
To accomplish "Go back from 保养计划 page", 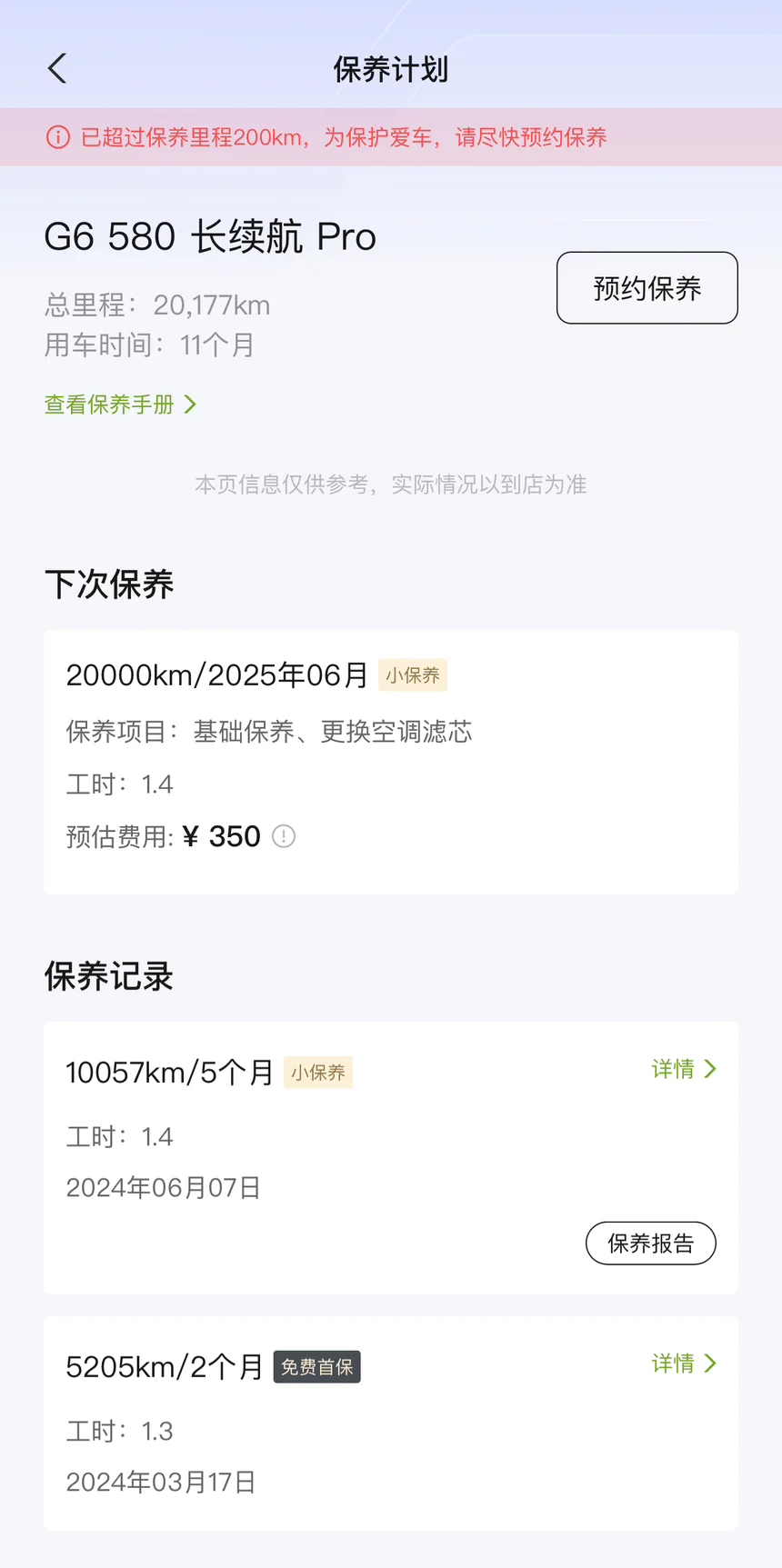I will (57, 68).
